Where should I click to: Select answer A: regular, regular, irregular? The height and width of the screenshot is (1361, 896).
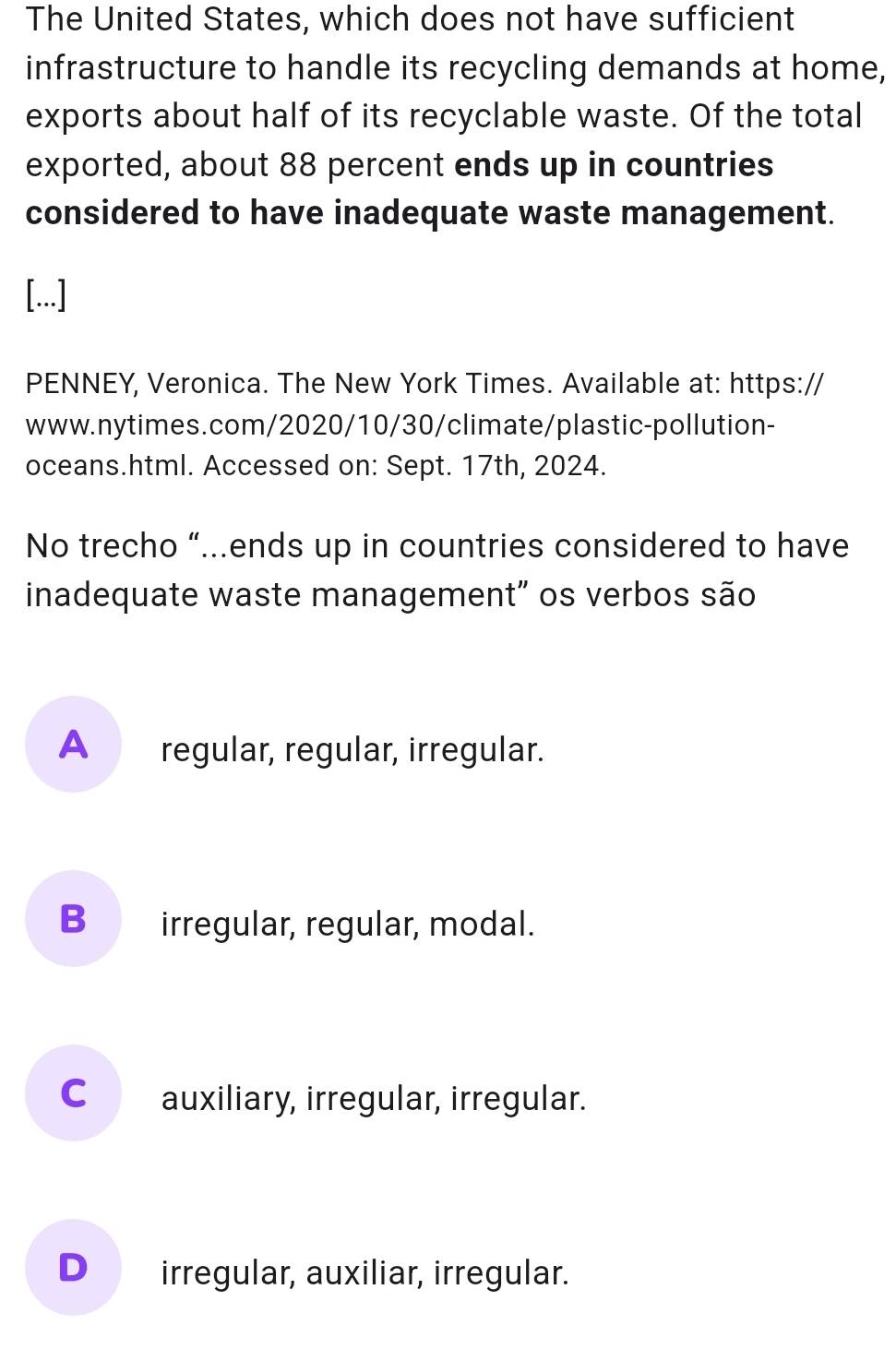(74, 745)
